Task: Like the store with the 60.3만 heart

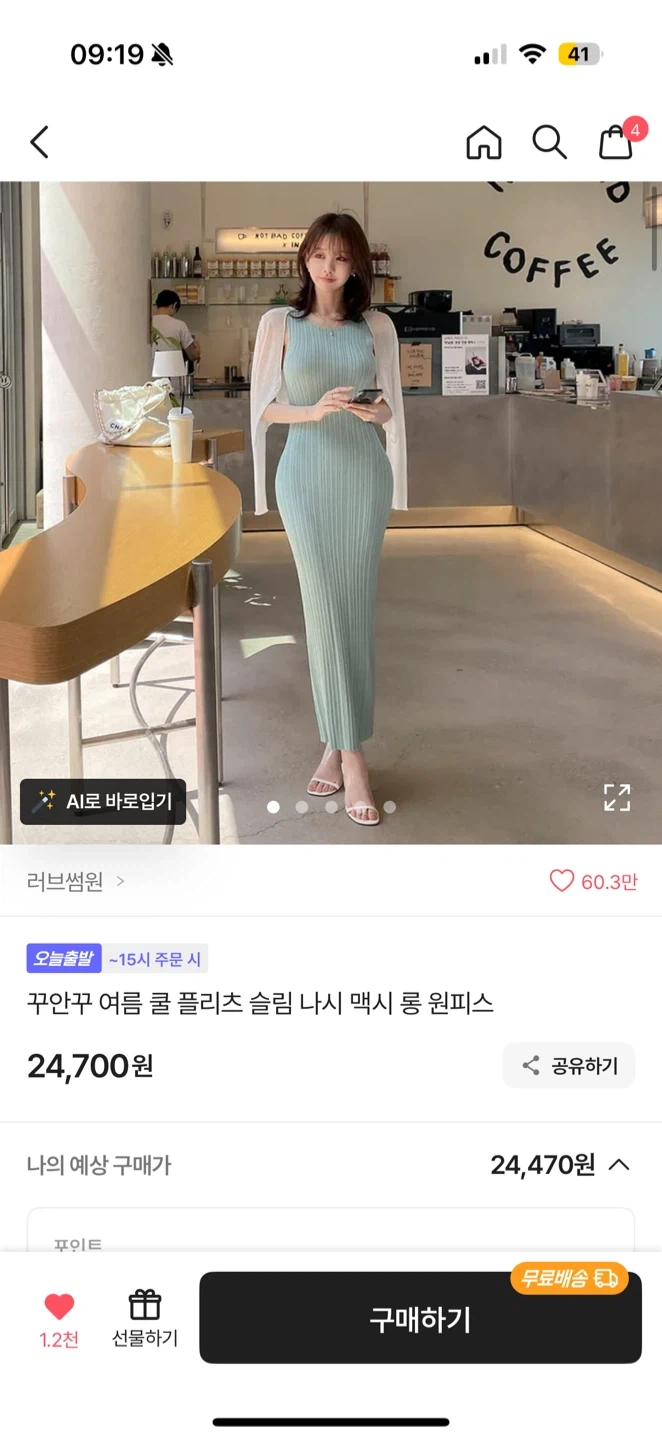Action: click(x=594, y=881)
